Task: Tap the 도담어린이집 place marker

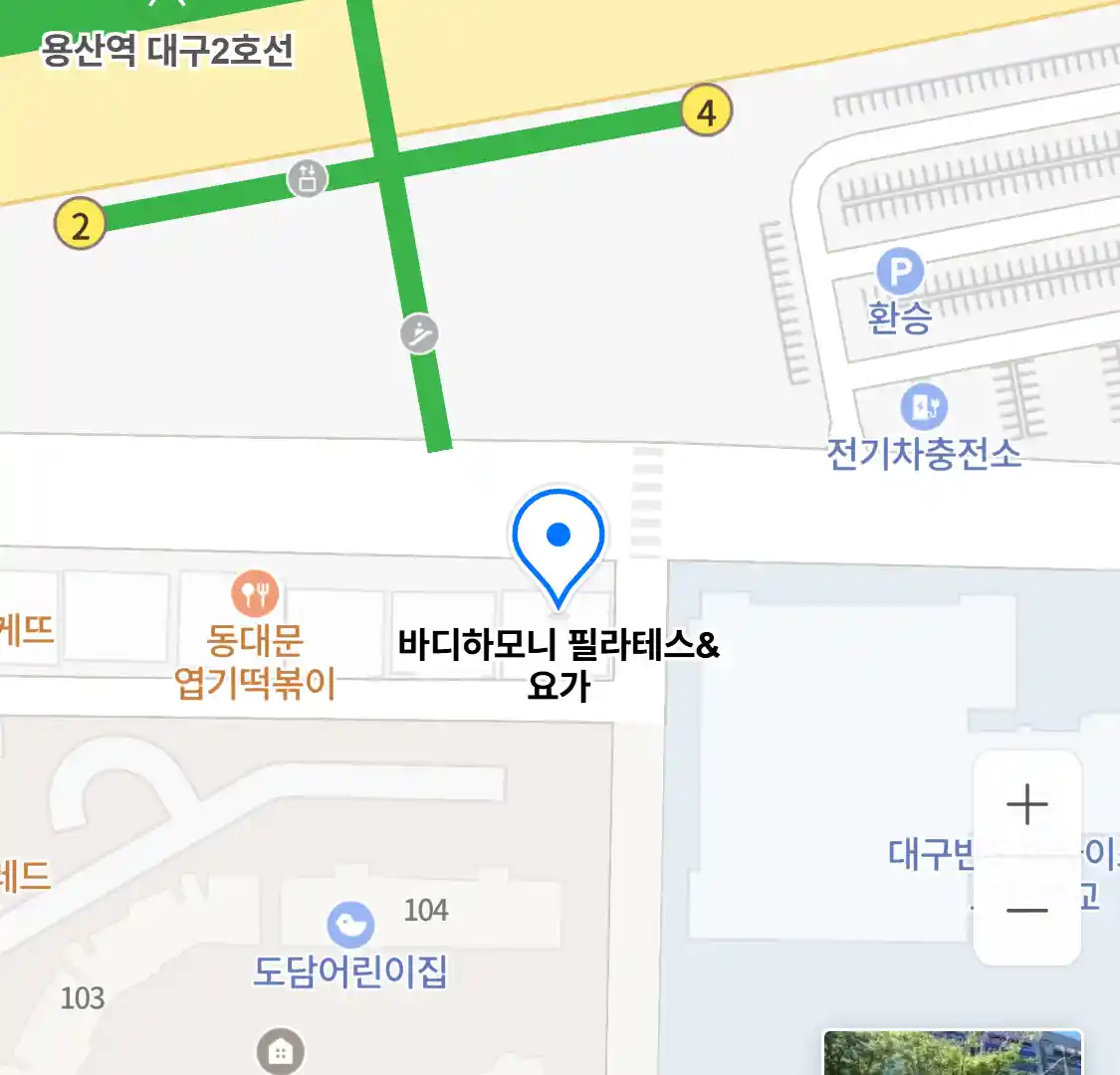Action: point(350,926)
